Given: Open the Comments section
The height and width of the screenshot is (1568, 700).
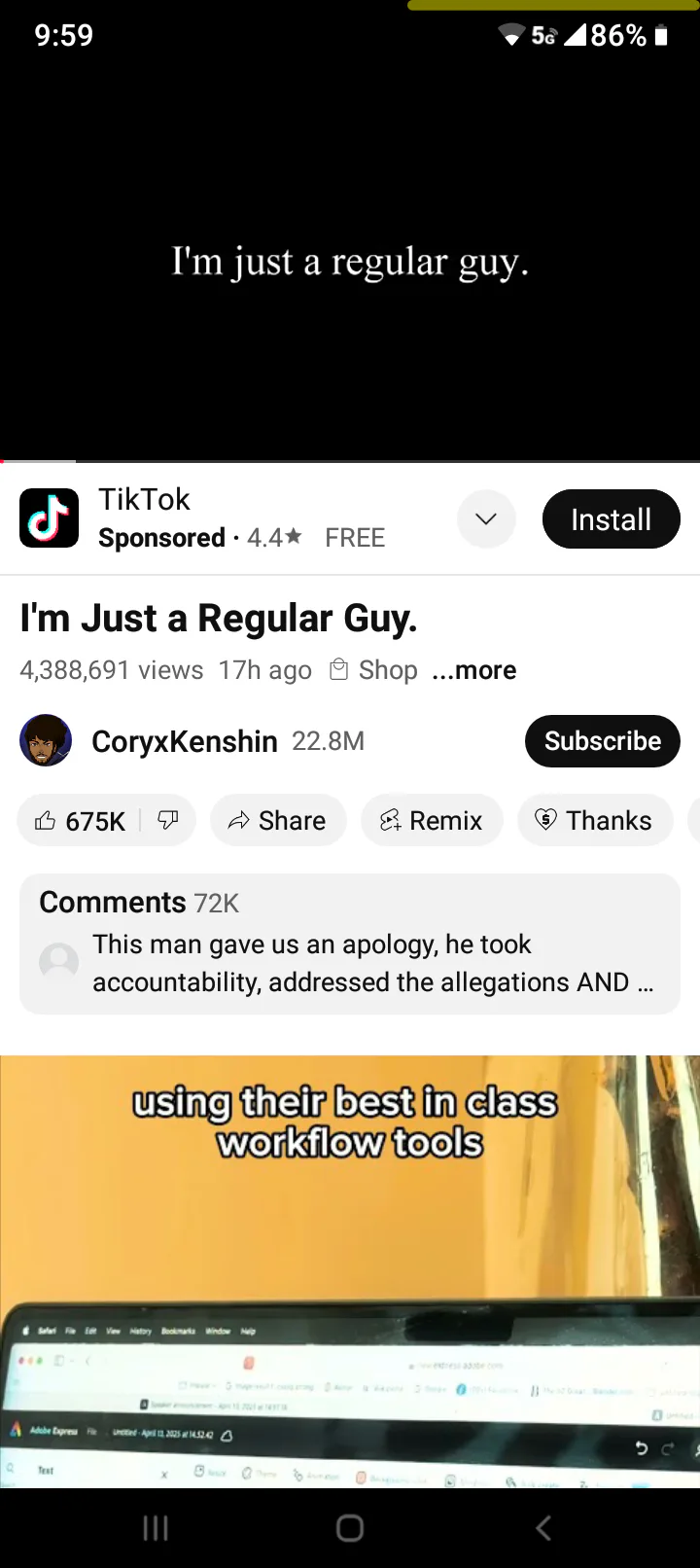Looking at the screenshot, I should (350, 944).
